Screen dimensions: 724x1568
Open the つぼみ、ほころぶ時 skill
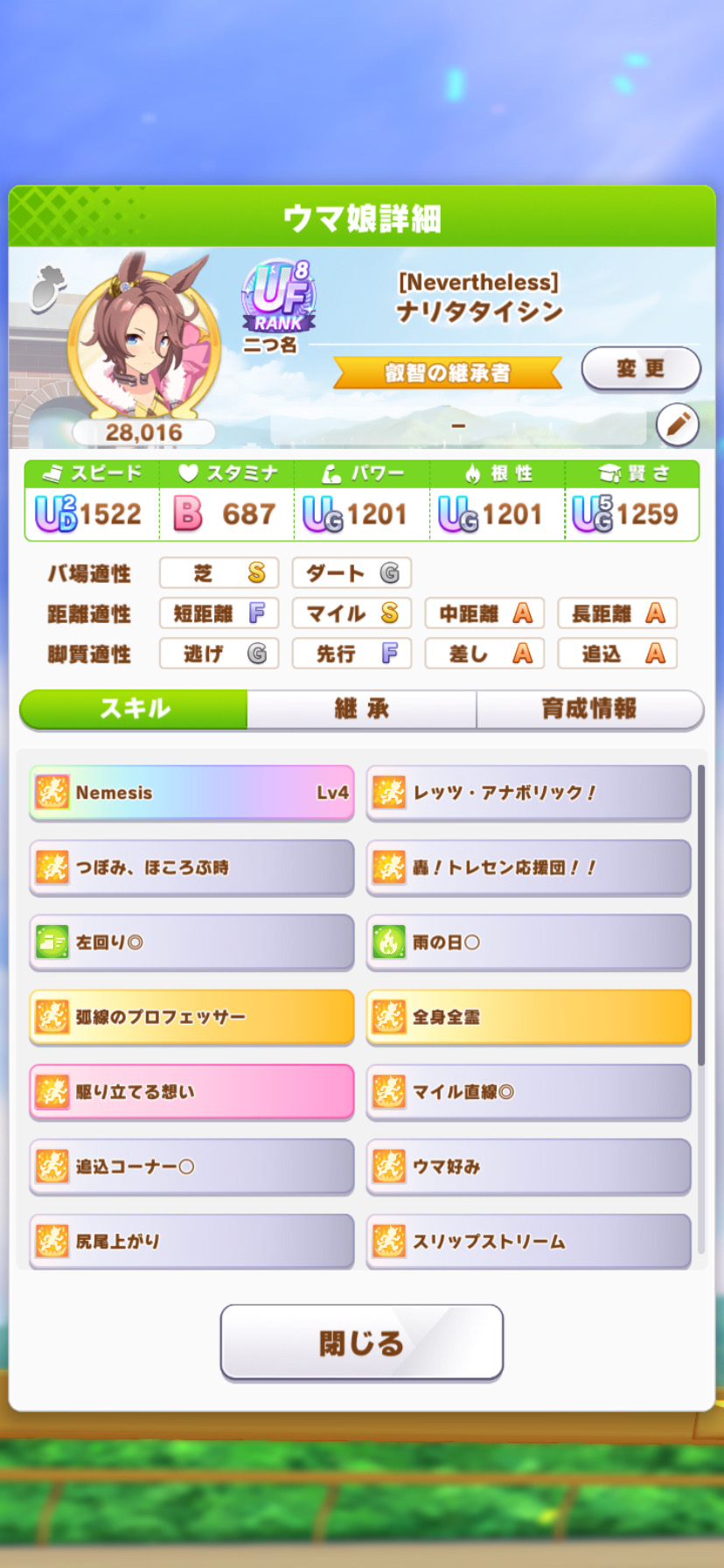(x=191, y=867)
